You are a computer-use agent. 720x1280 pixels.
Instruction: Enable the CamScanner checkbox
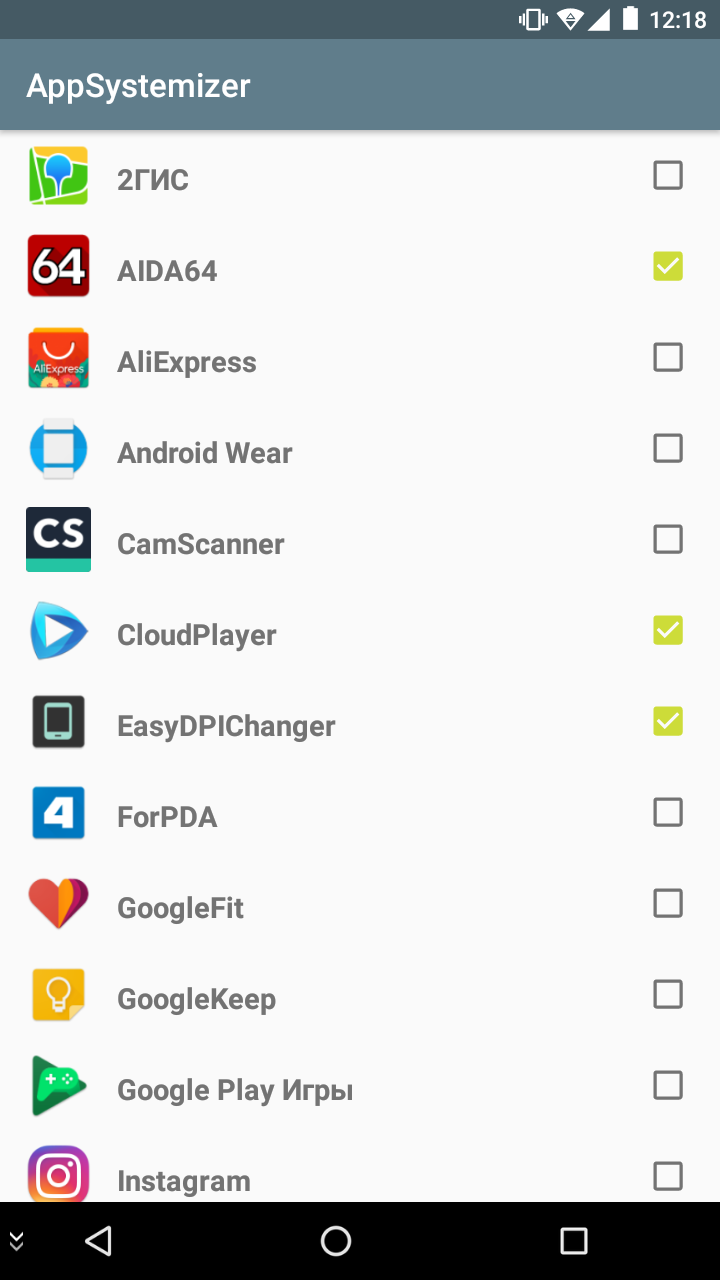[668, 540]
